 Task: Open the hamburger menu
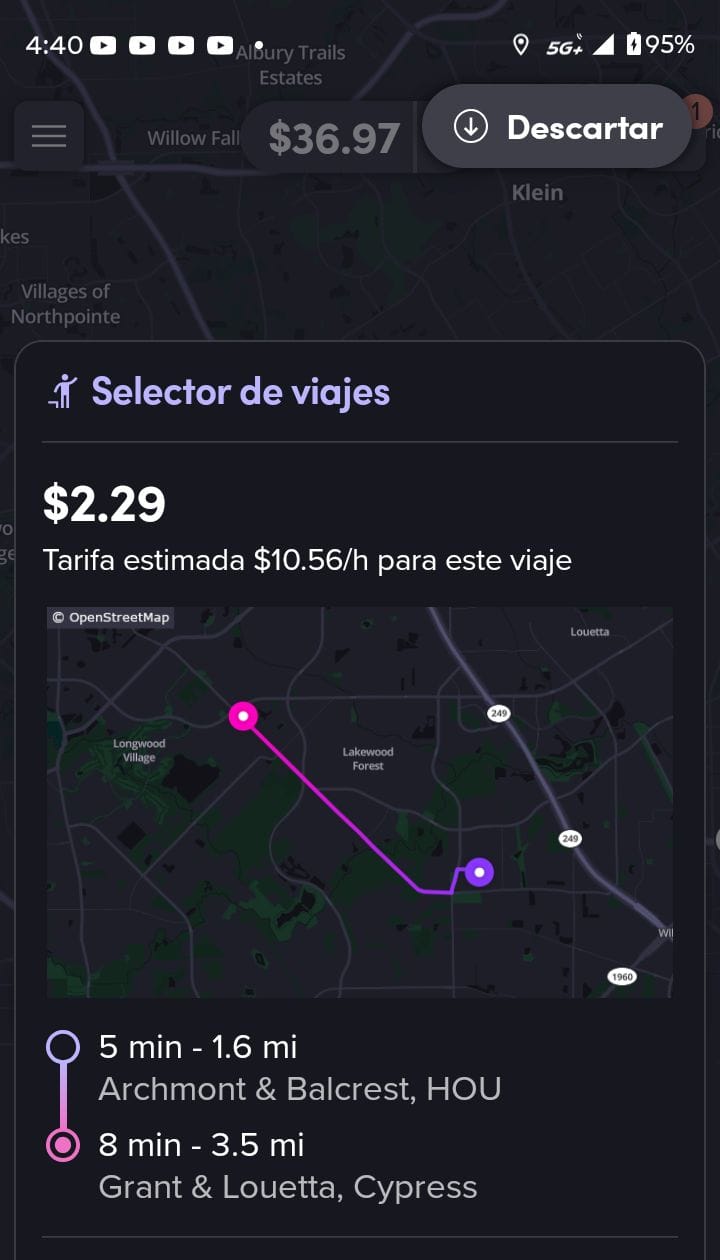click(49, 136)
